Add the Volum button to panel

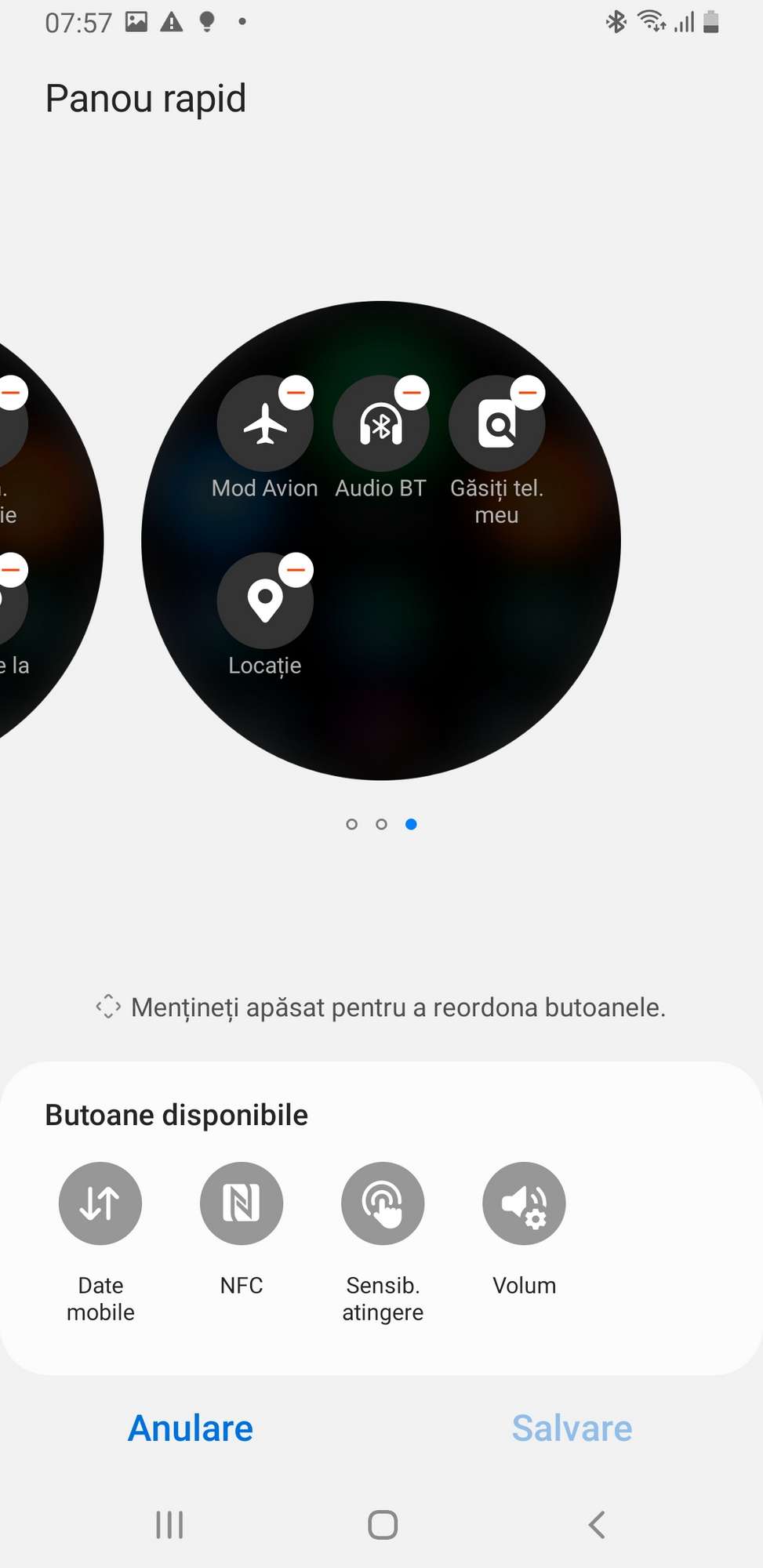[524, 1203]
